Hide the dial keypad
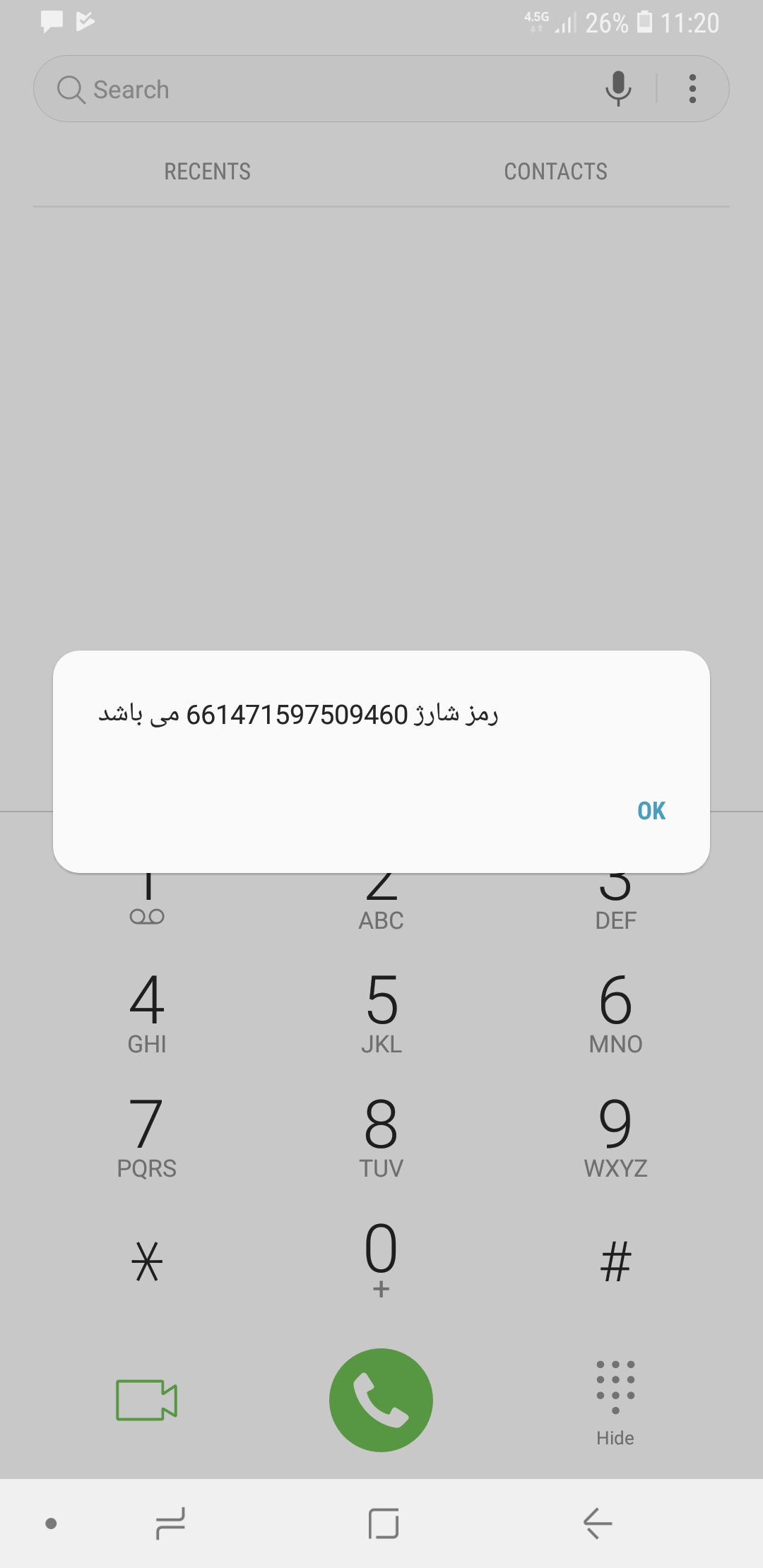The width and height of the screenshot is (763, 1568). click(615, 1400)
